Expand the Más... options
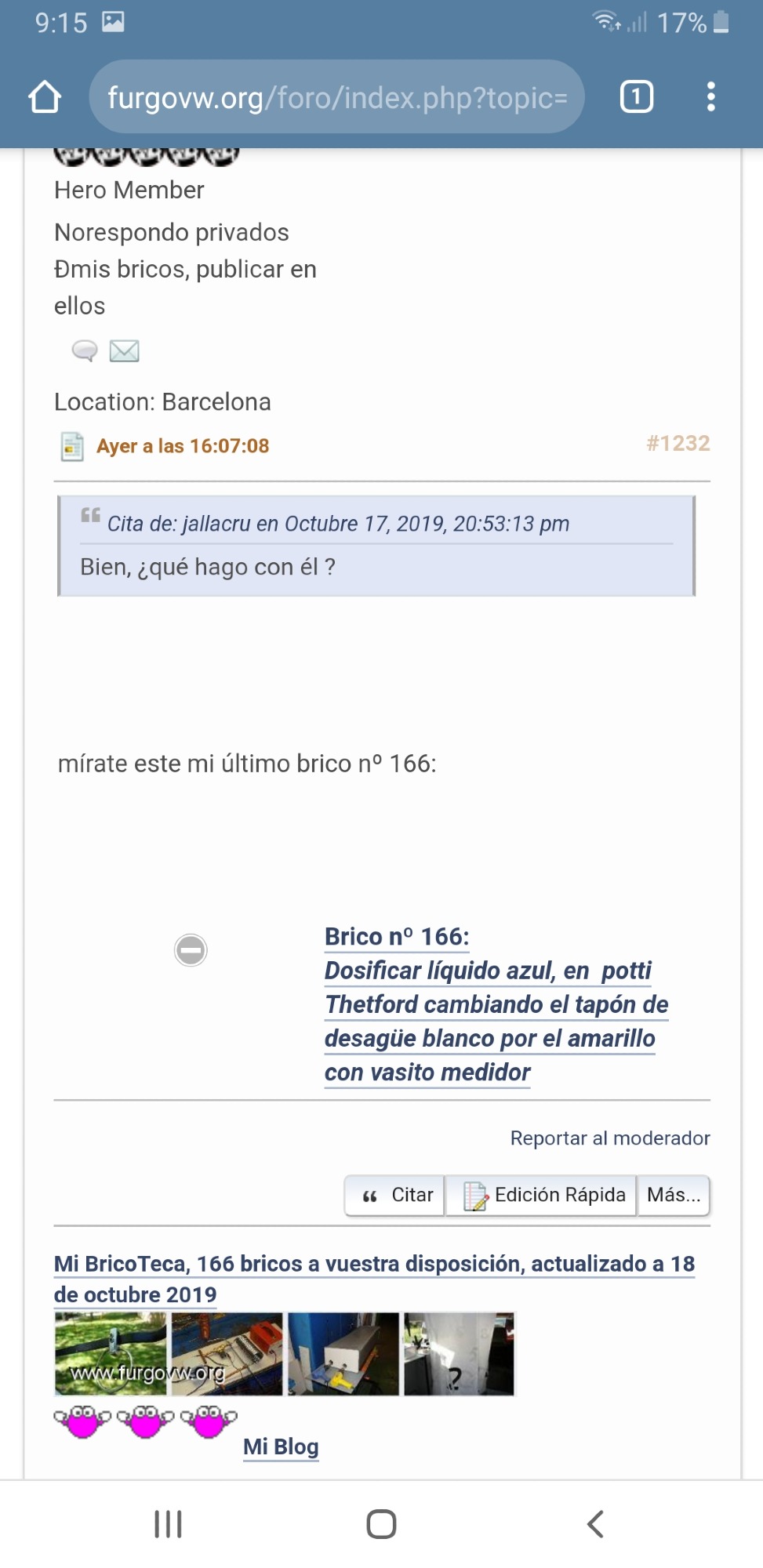The image size is (763, 1568). click(674, 1195)
